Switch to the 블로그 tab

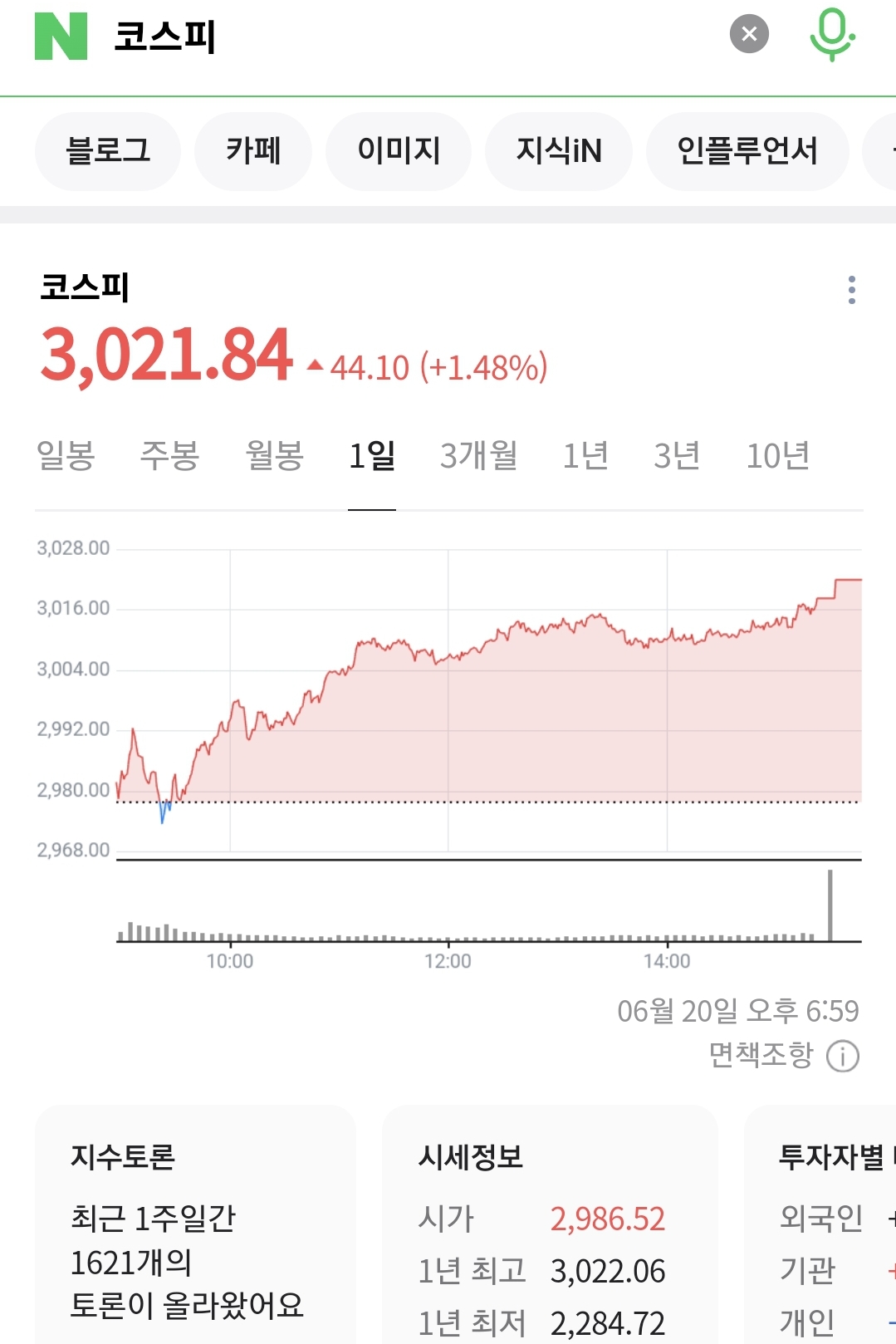[108, 151]
